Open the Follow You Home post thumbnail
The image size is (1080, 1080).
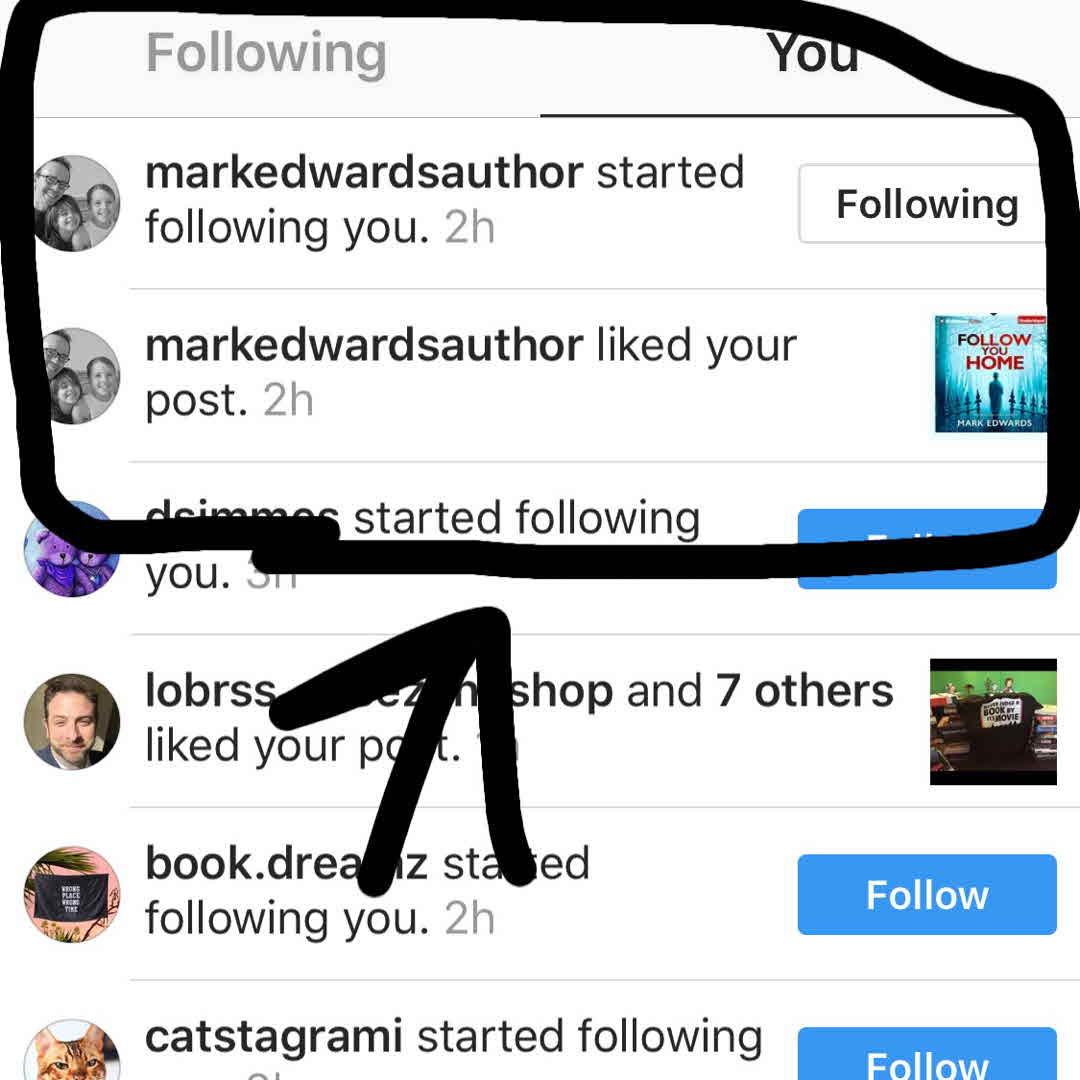990,375
